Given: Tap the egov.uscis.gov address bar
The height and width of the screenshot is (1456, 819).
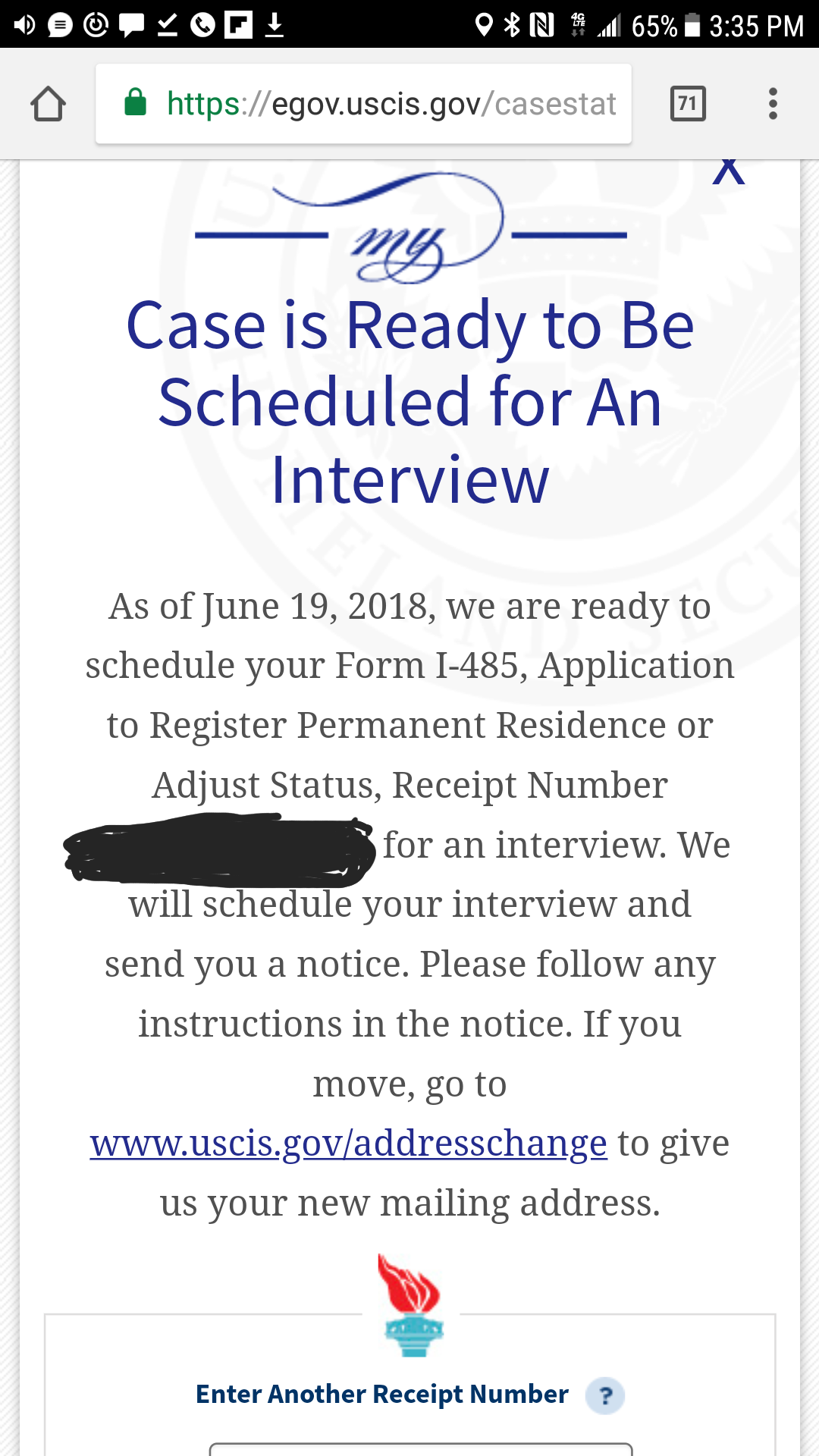Looking at the screenshot, I should pos(363,104).
